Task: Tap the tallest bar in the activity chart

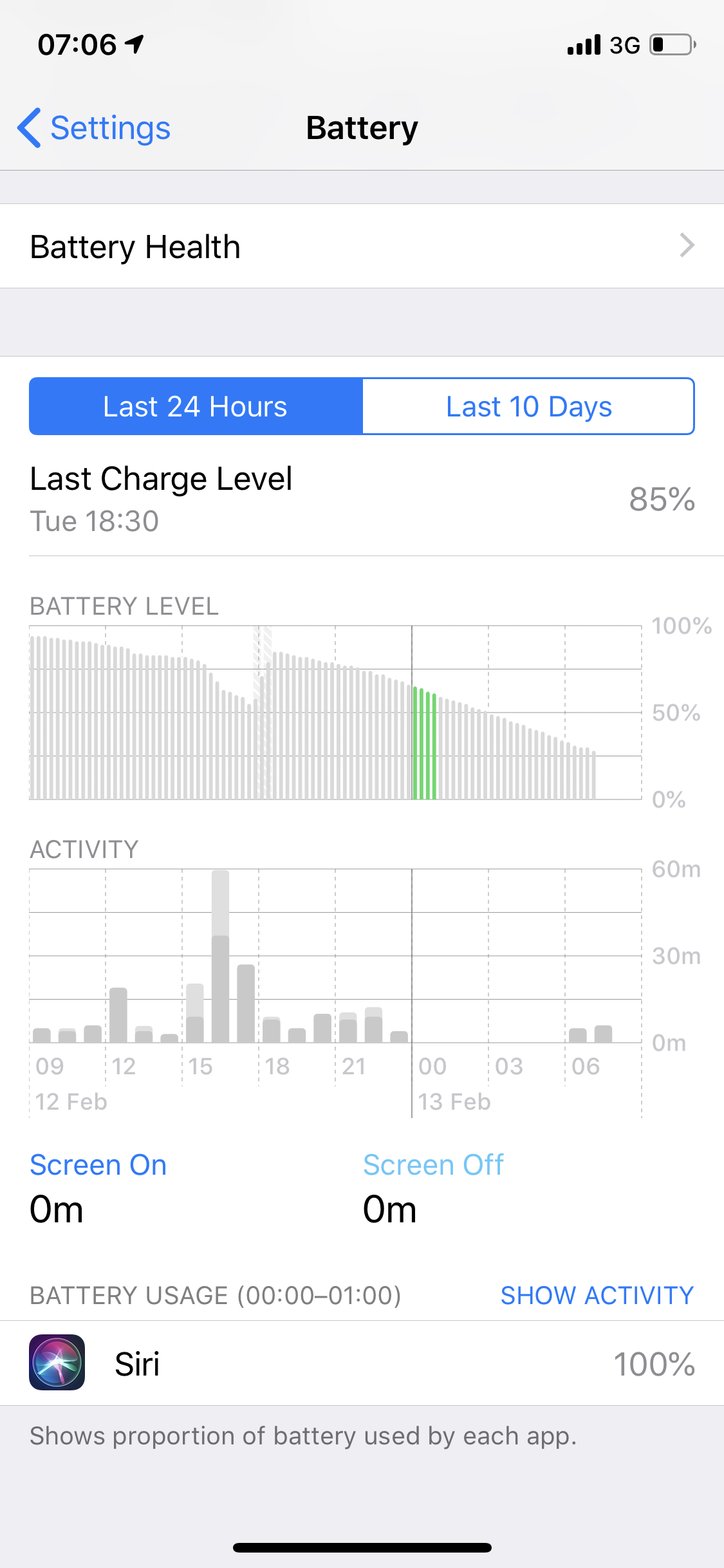Action: [x=221, y=957]
